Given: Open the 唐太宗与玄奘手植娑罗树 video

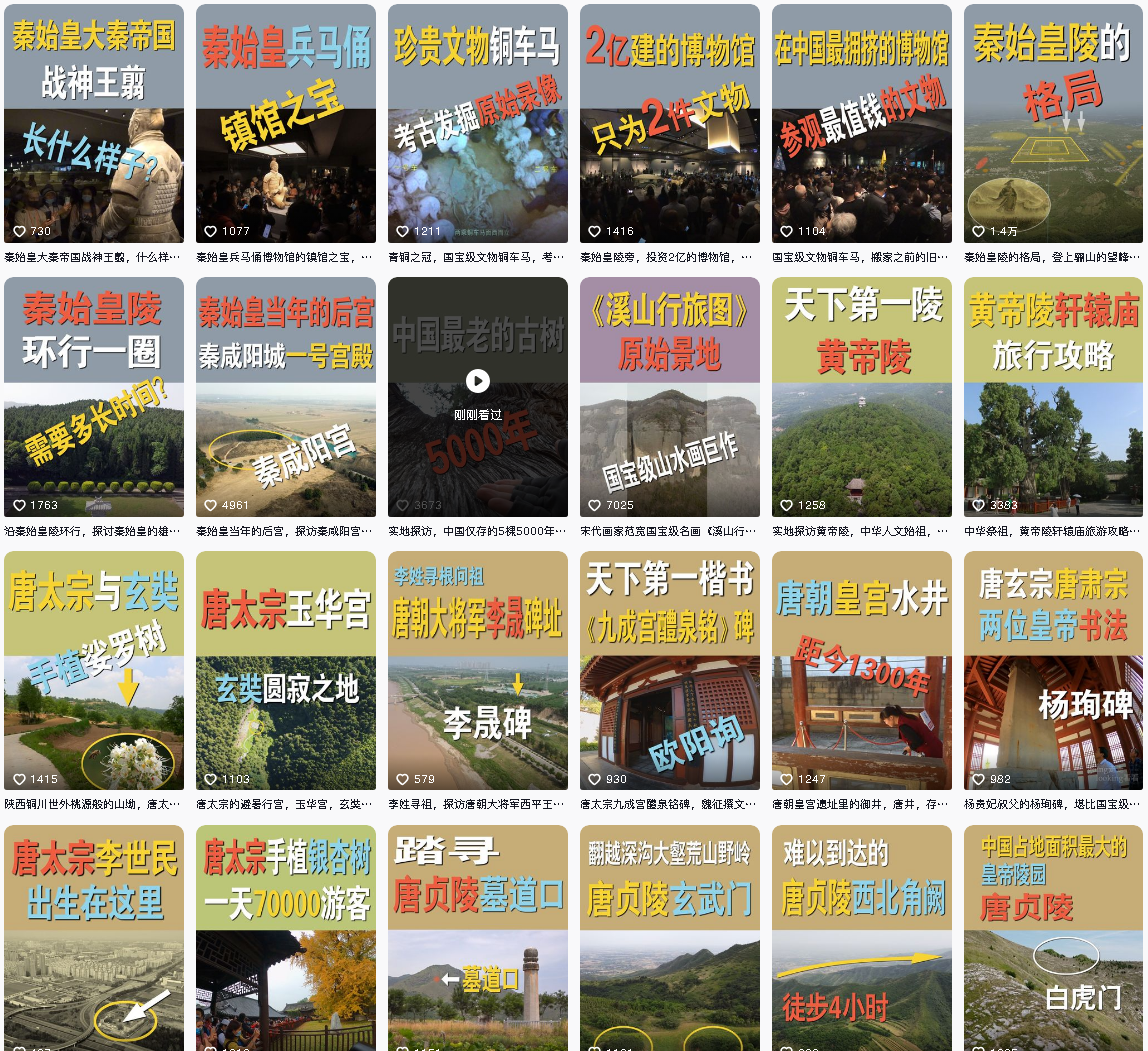Looking at the screenshot, I should 94,671.
